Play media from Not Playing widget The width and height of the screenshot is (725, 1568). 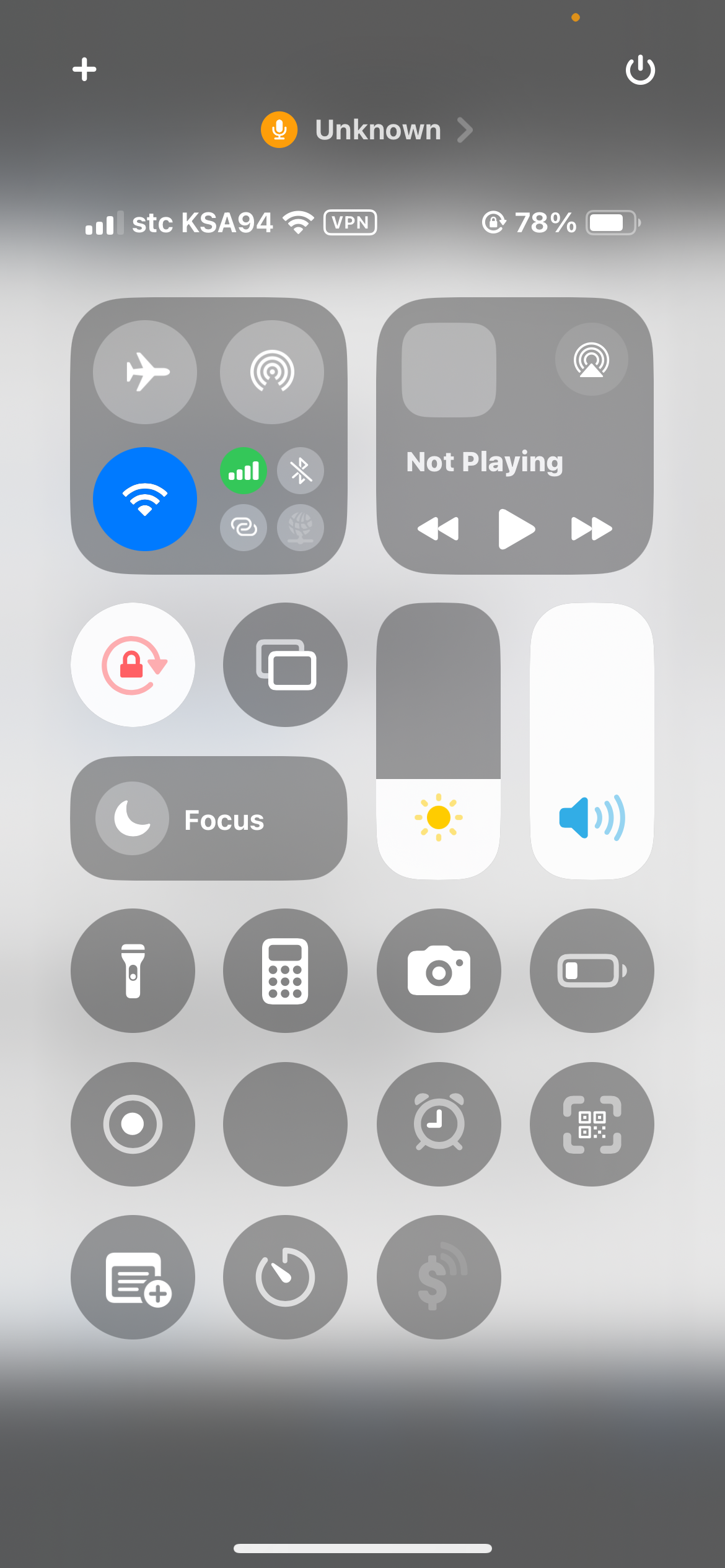tap(516, 529)
